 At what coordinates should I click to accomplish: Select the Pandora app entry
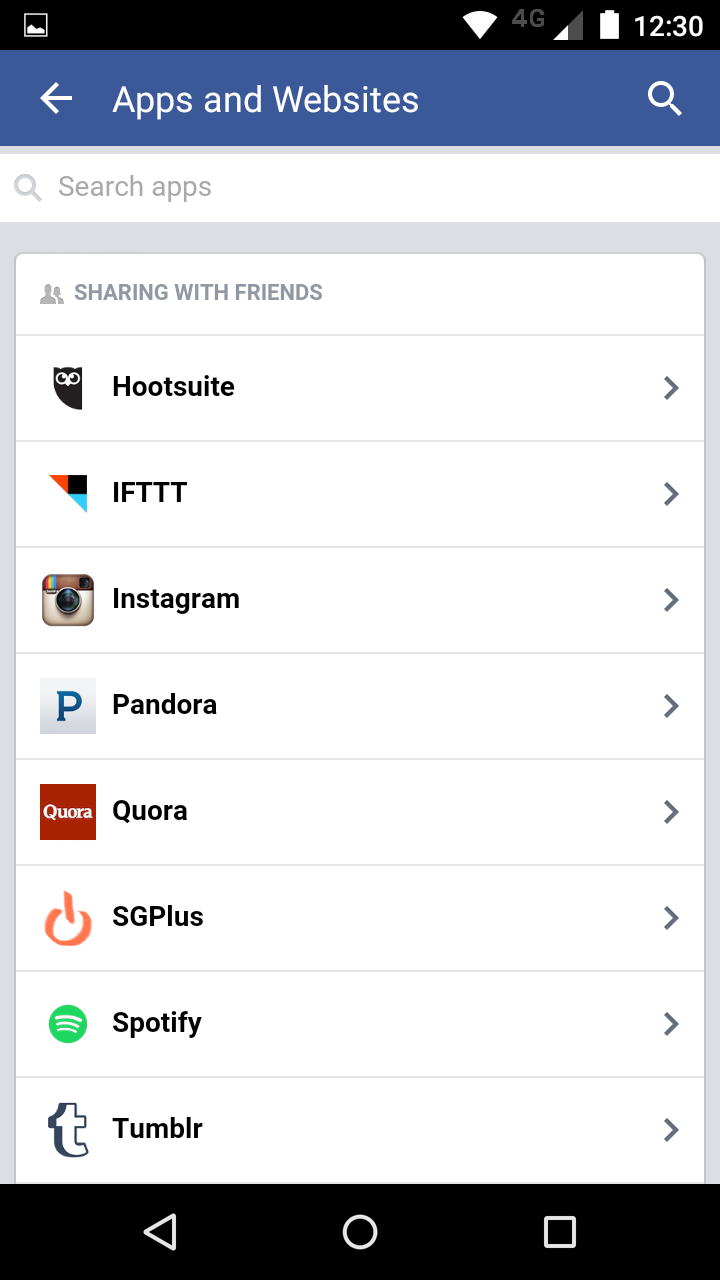click(360, 706)
